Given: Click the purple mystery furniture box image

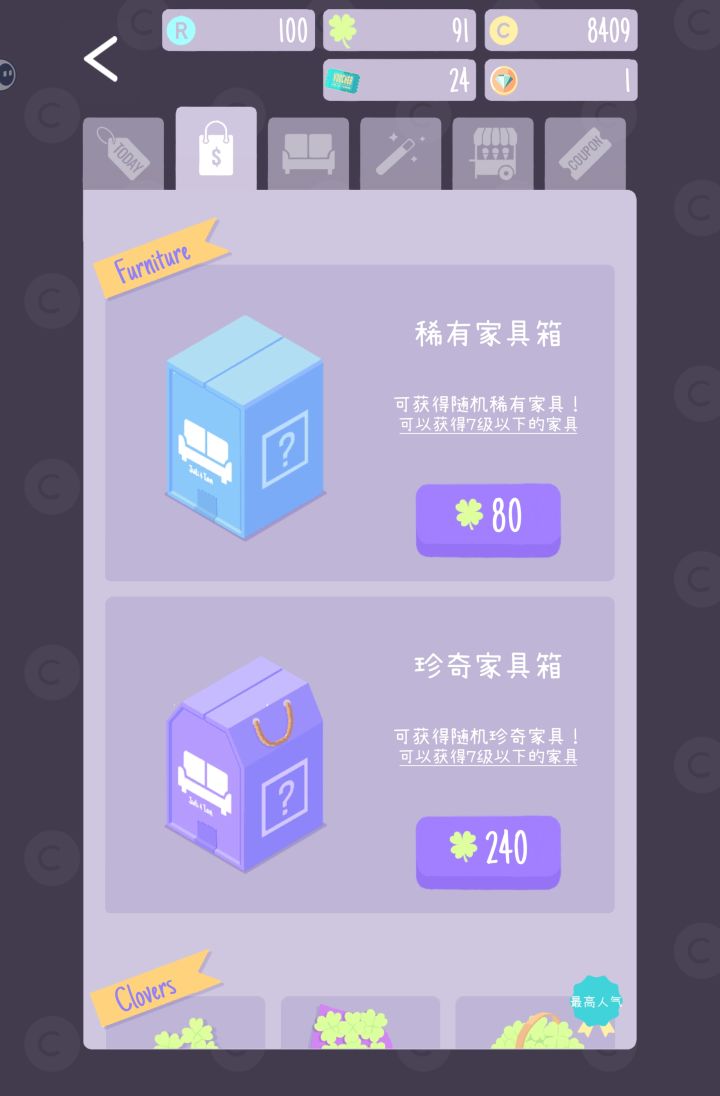Looking at the screenshot, I should pyautogui.click(x=243, y=770).
